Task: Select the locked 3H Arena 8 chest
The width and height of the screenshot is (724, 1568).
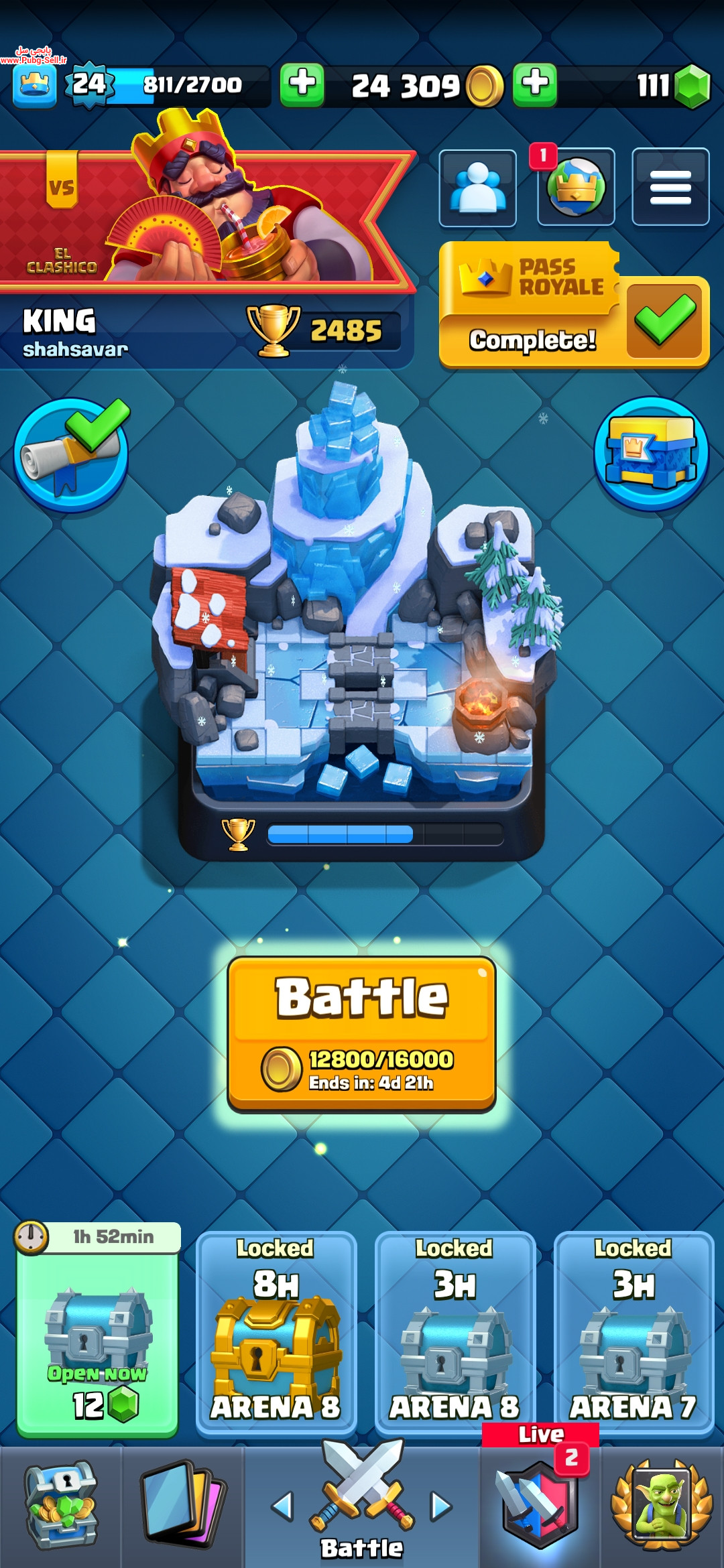Action: pyautogui.click(x=455, y=1335)
